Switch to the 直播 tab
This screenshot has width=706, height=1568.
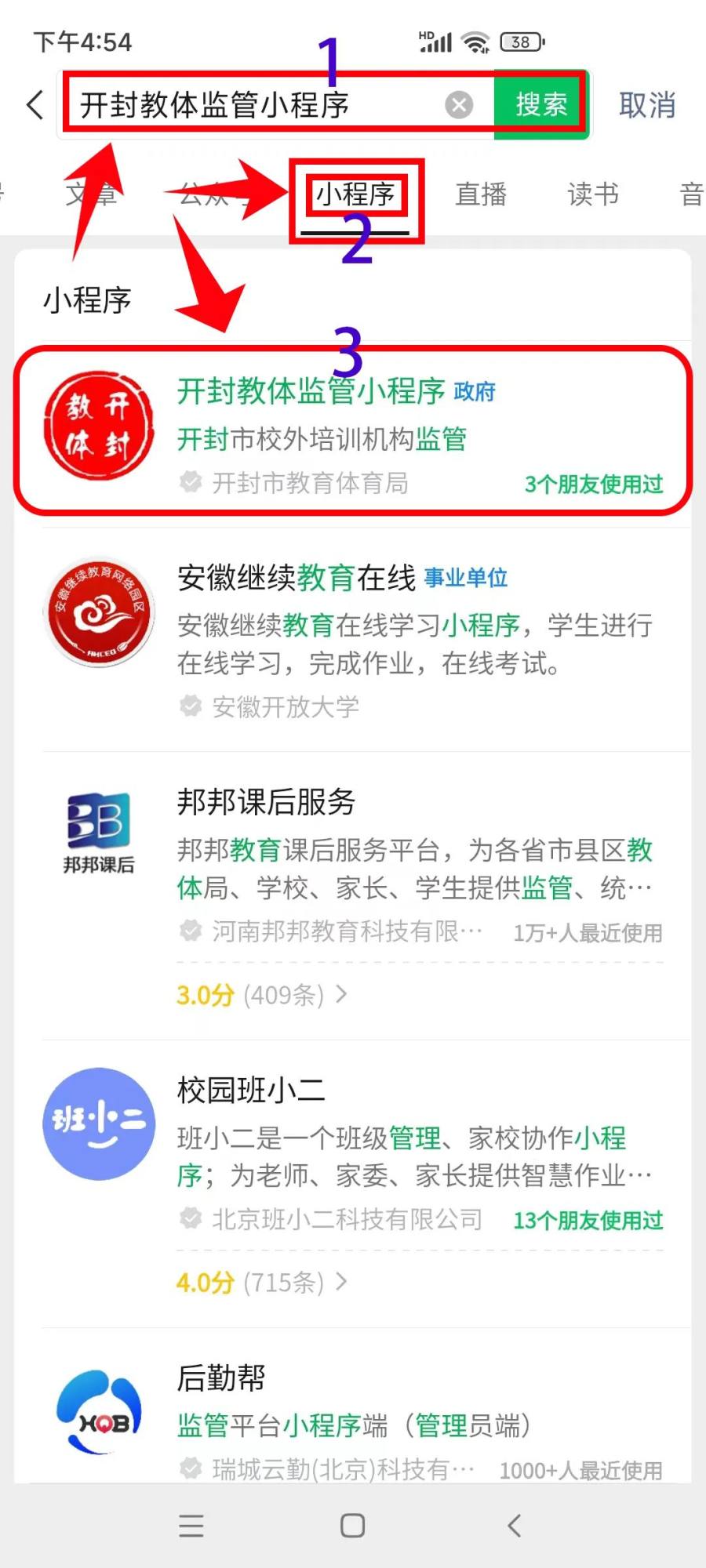pyautogui.click(x=481, y=194)
